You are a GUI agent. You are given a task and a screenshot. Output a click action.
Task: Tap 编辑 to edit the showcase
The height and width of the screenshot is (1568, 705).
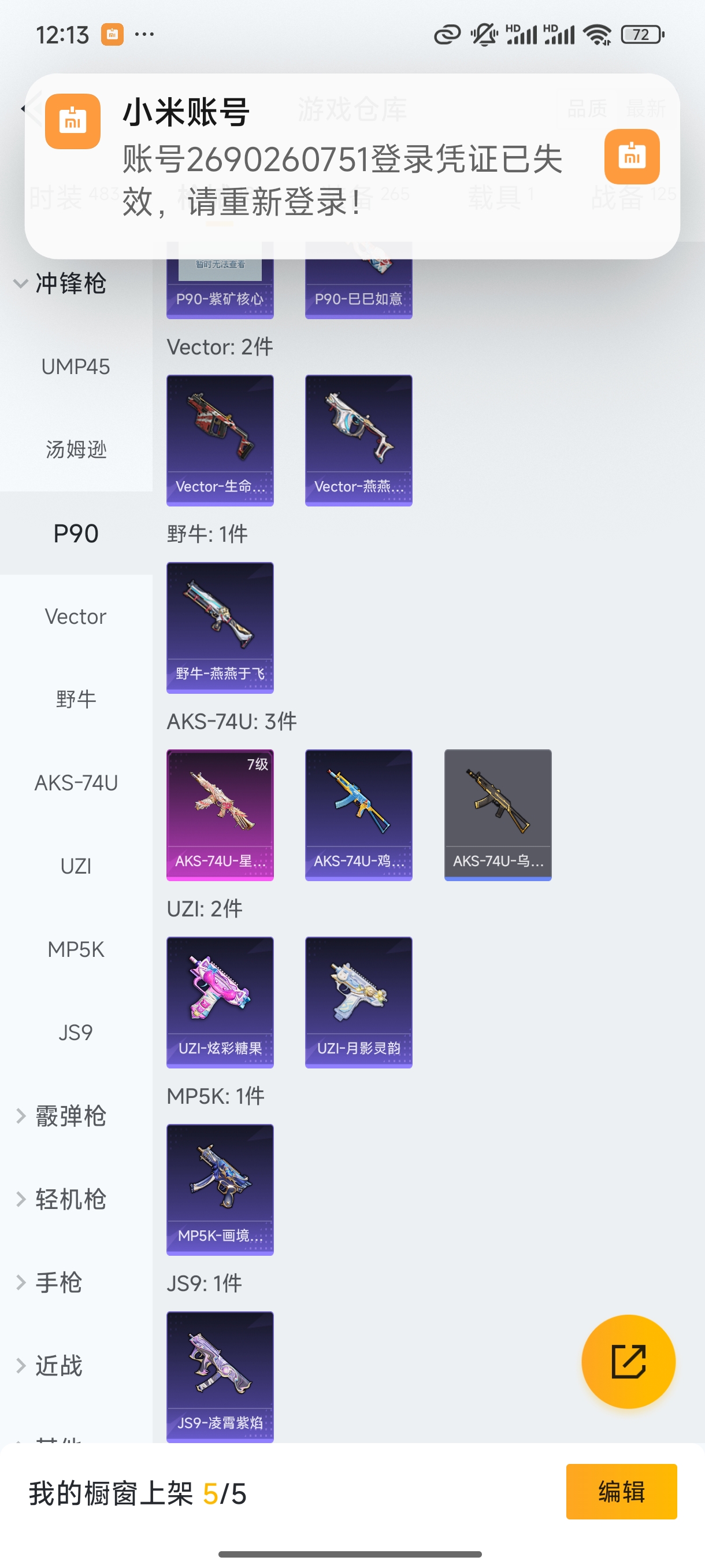[x=621, y=1491]
